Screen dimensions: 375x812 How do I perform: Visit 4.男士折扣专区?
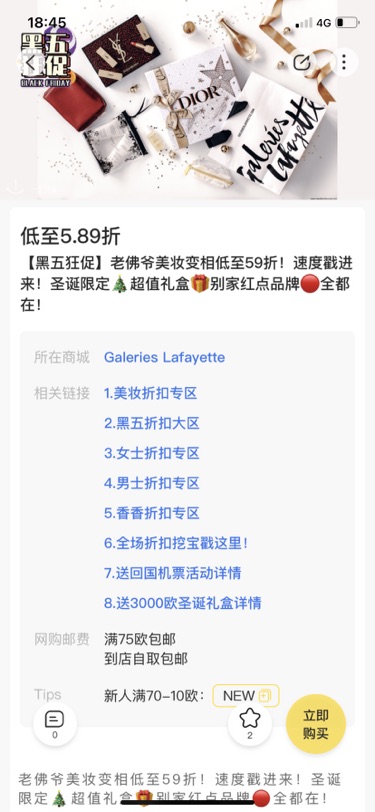(x=152, y=484)
